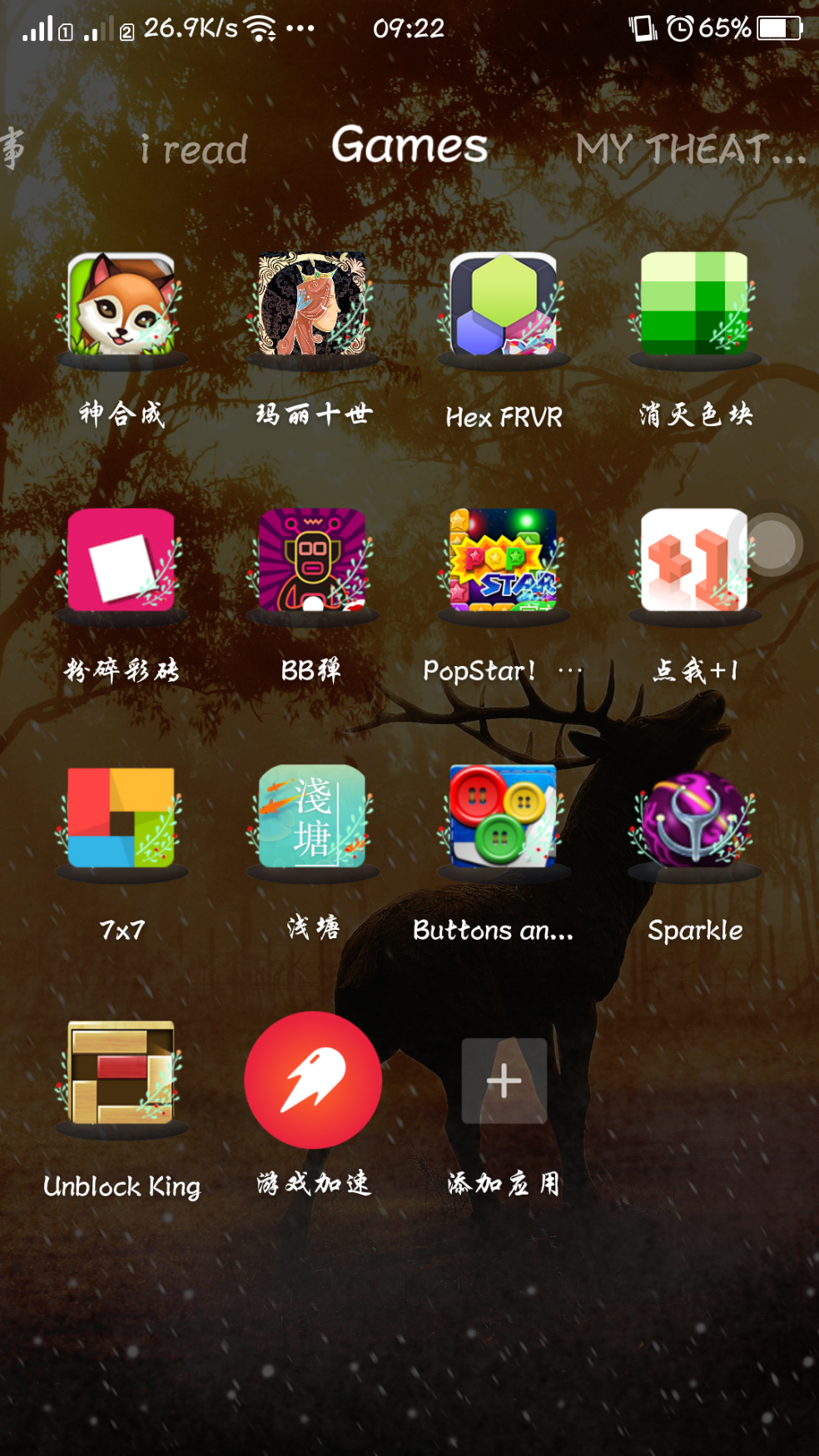Launch the 玛丽十世 game
This screenshot has height=1456, width=819.
tap(312, 306)
